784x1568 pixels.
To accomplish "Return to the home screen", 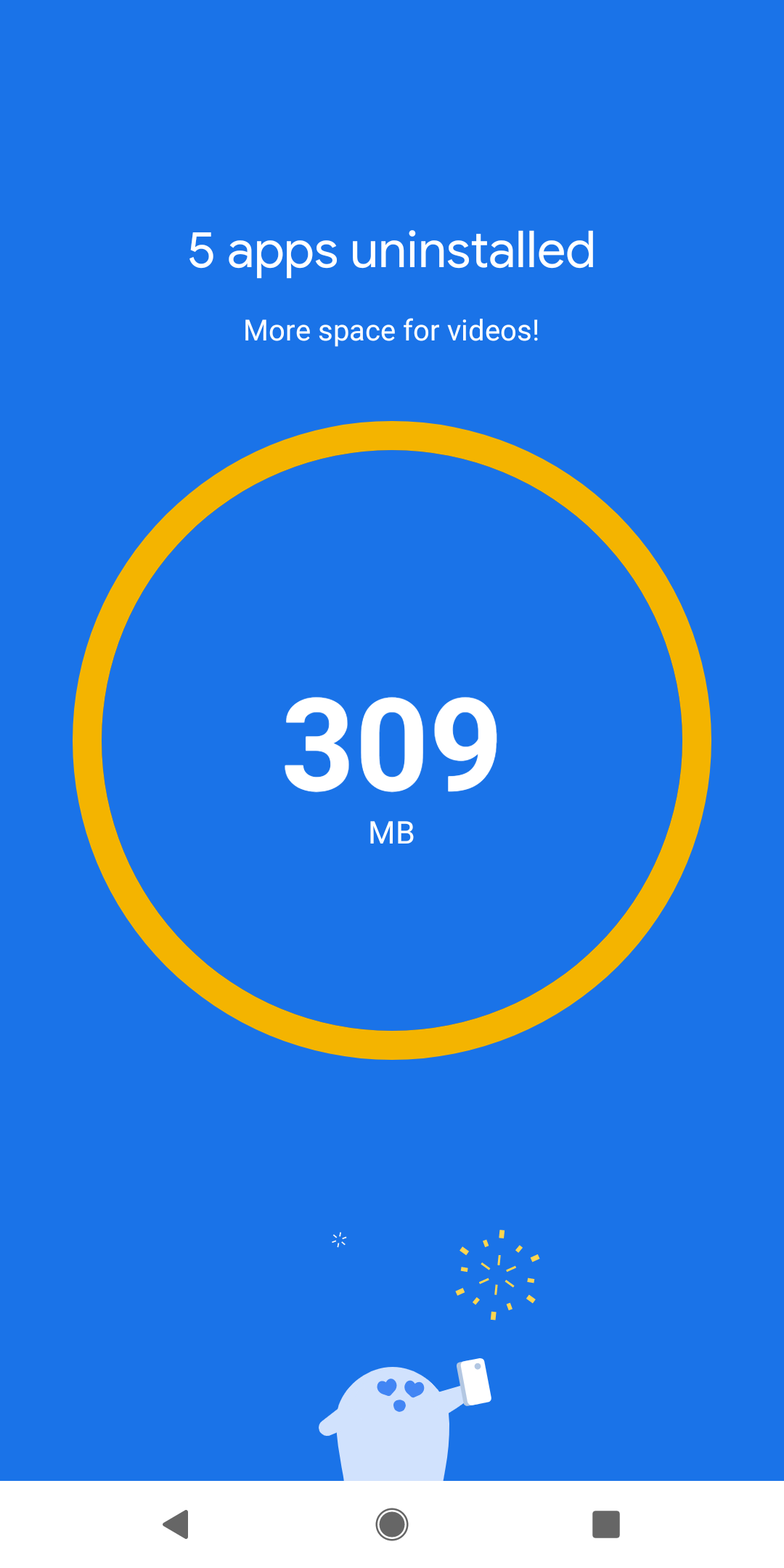I will (392, 1524).
